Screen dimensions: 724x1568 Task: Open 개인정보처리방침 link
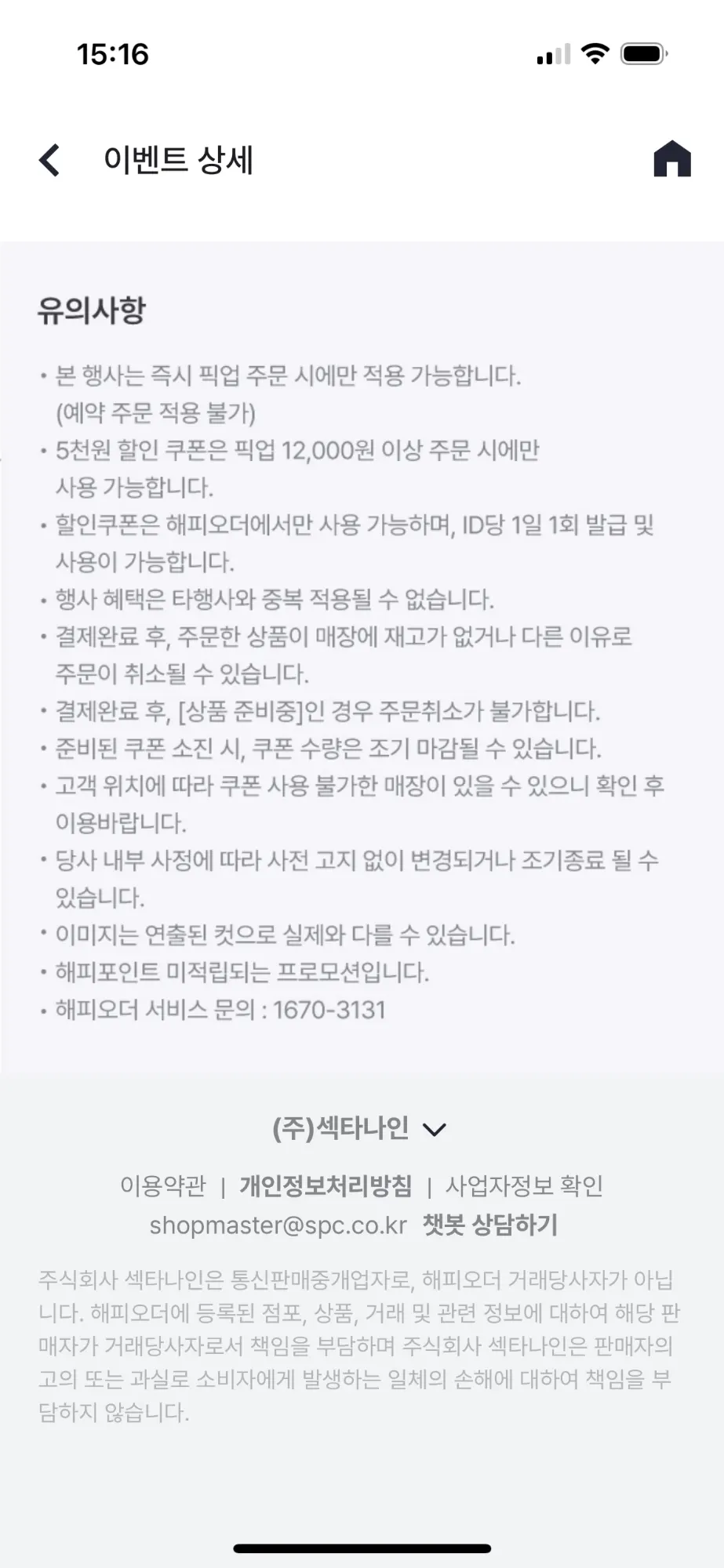click(x=326, y=1185)
